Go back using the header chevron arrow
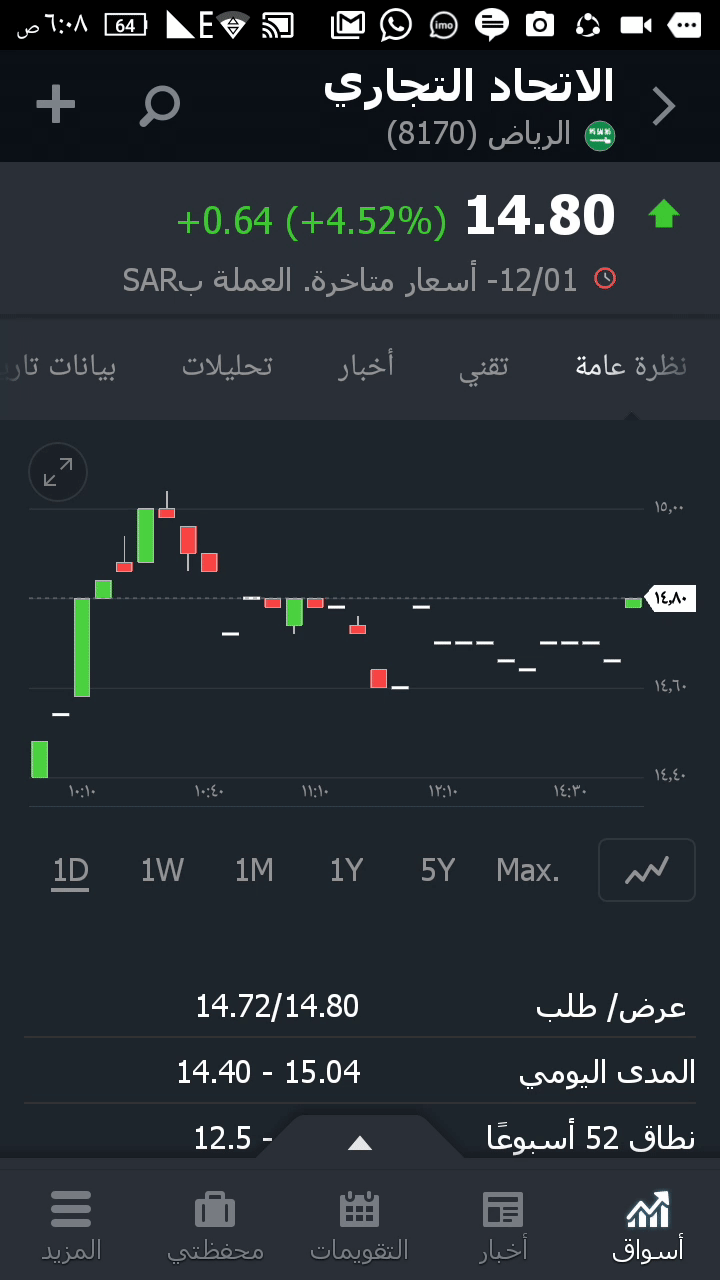 (x=664, y=106)
